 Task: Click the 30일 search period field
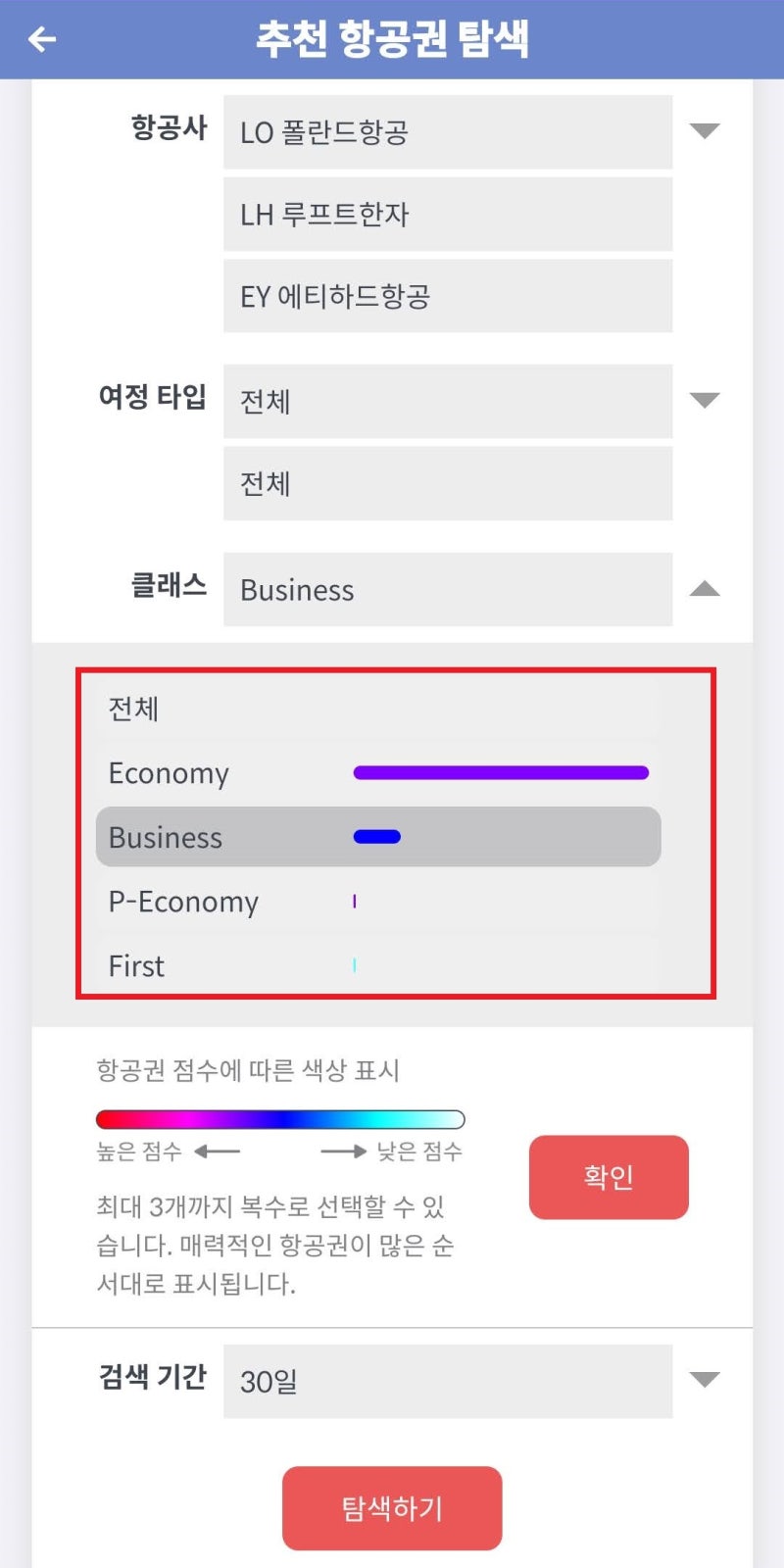coord(447,1379)
